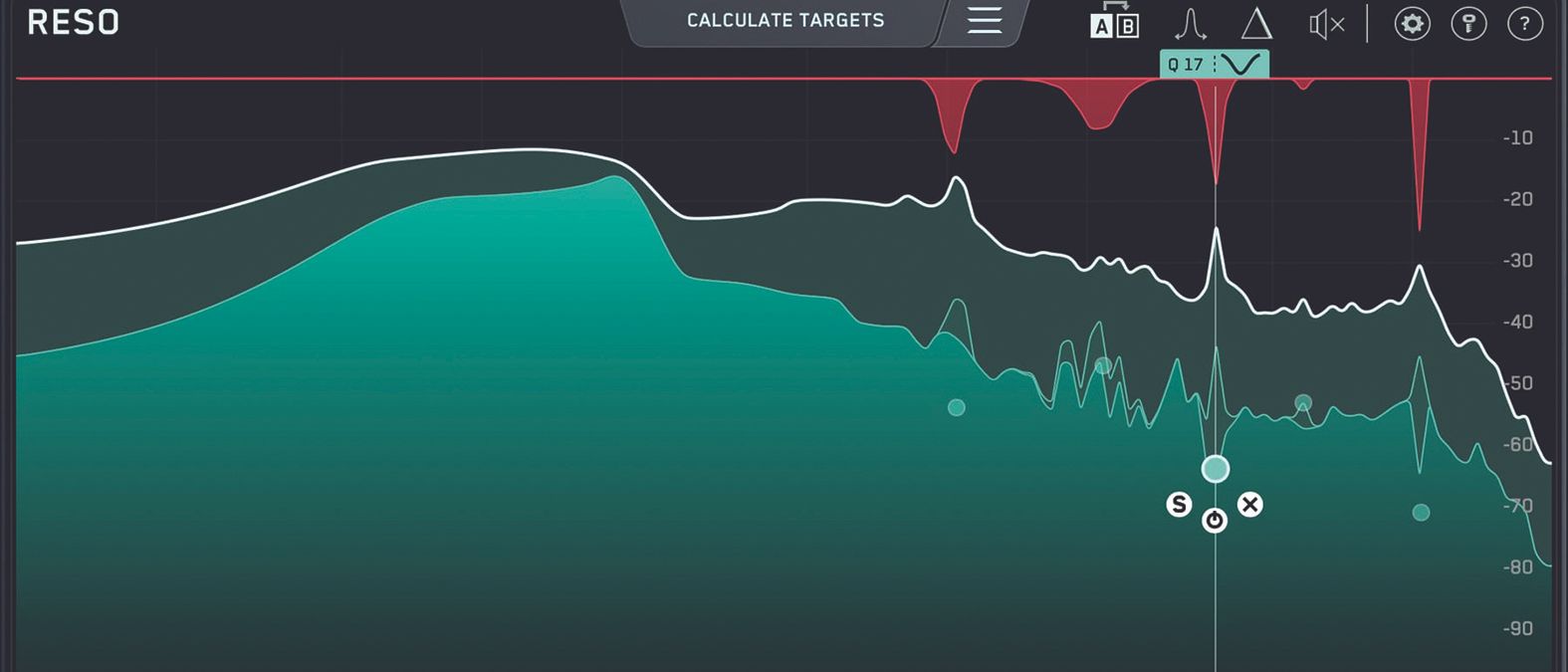Bypass the selected band with power icon
Viewport: 1568px width, 672px height.
(1215, 521)
